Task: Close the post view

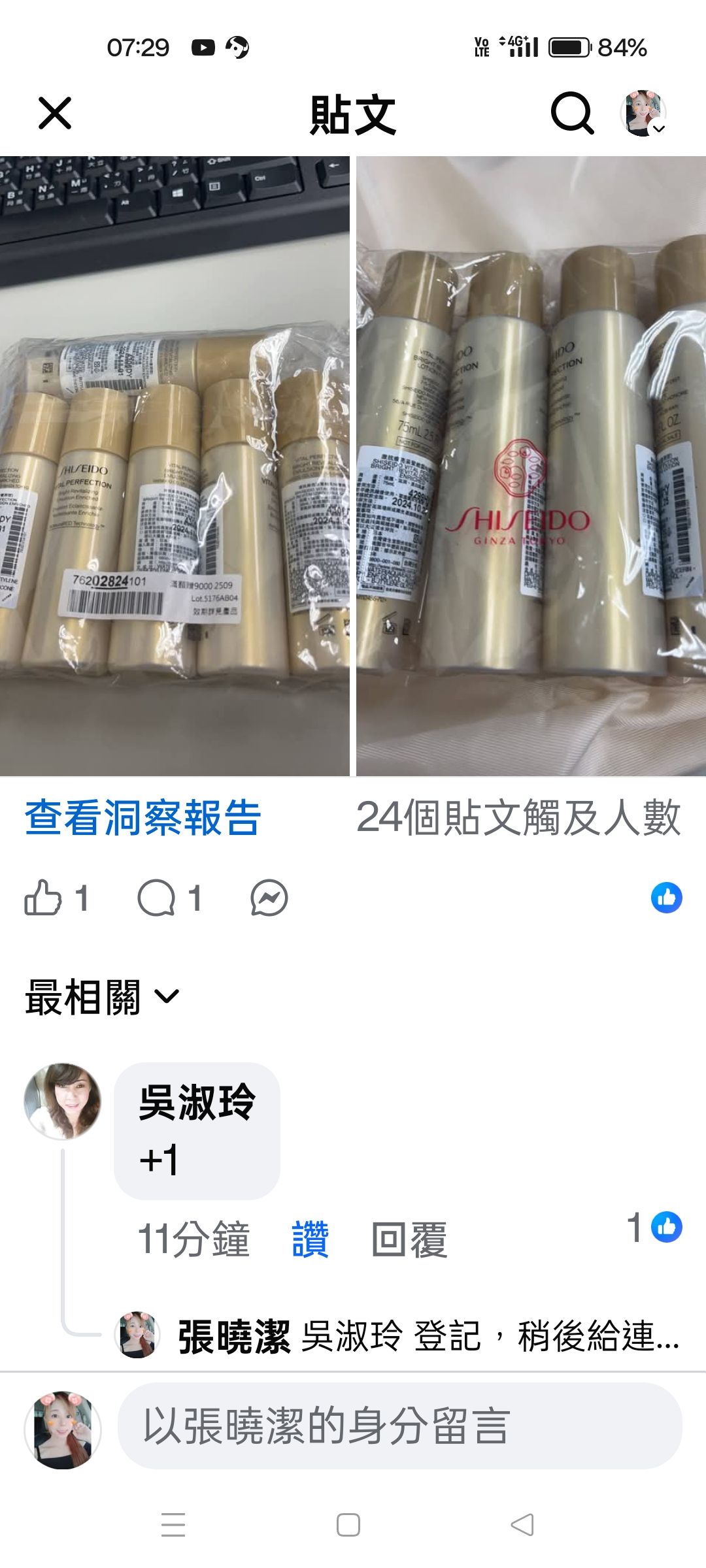Action: [x=55, y=114]
